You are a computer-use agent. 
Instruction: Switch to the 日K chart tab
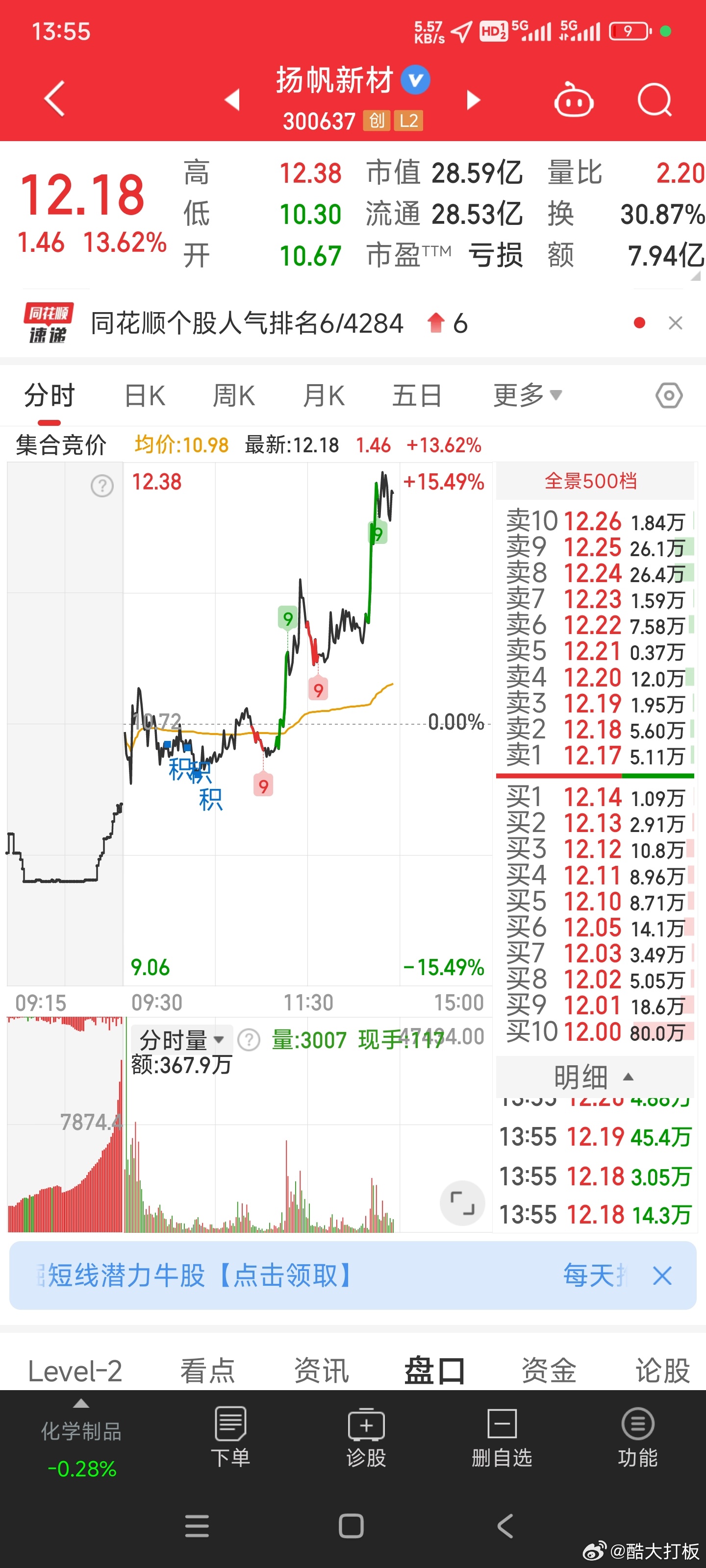tap(145, 395)
